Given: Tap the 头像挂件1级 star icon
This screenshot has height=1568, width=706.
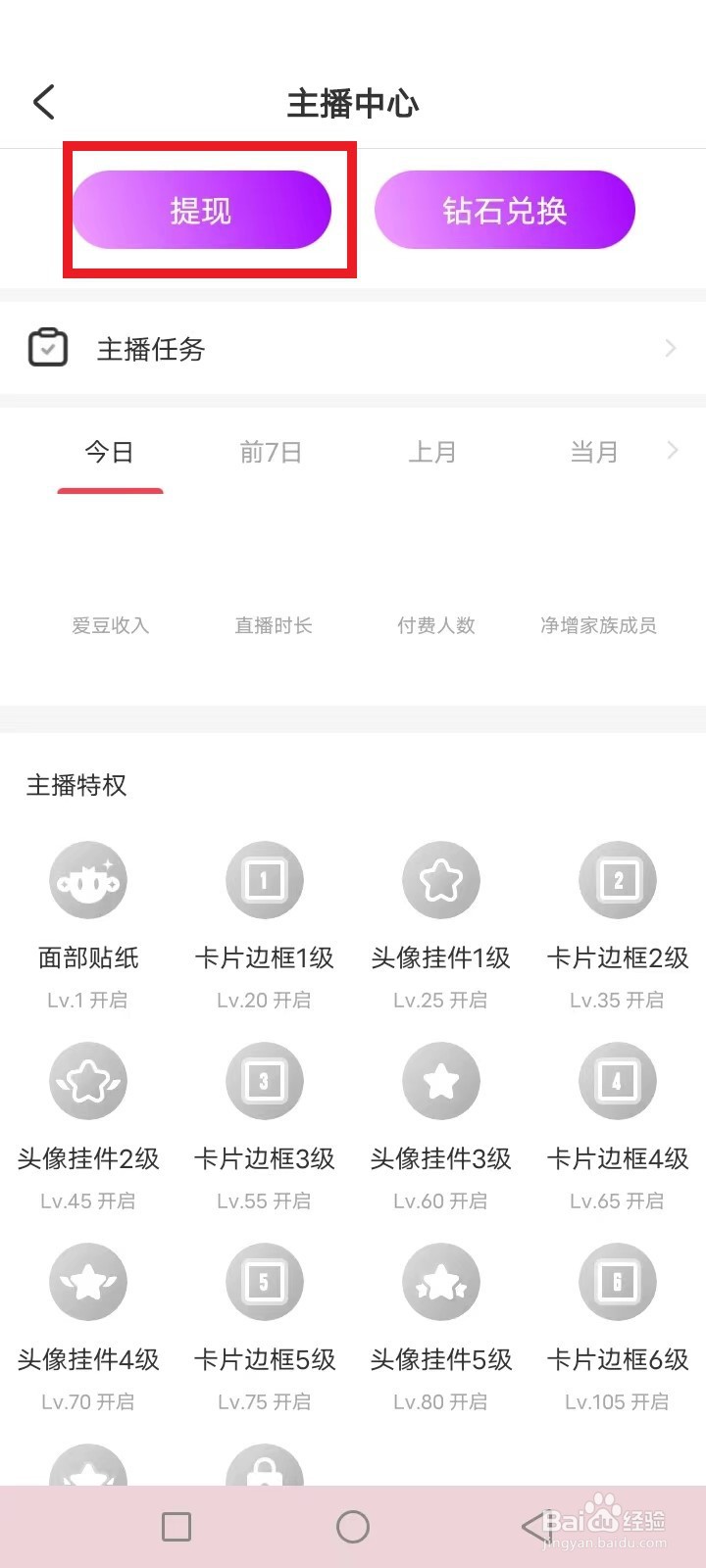Looking at the screenshot, I should (440, 879).
